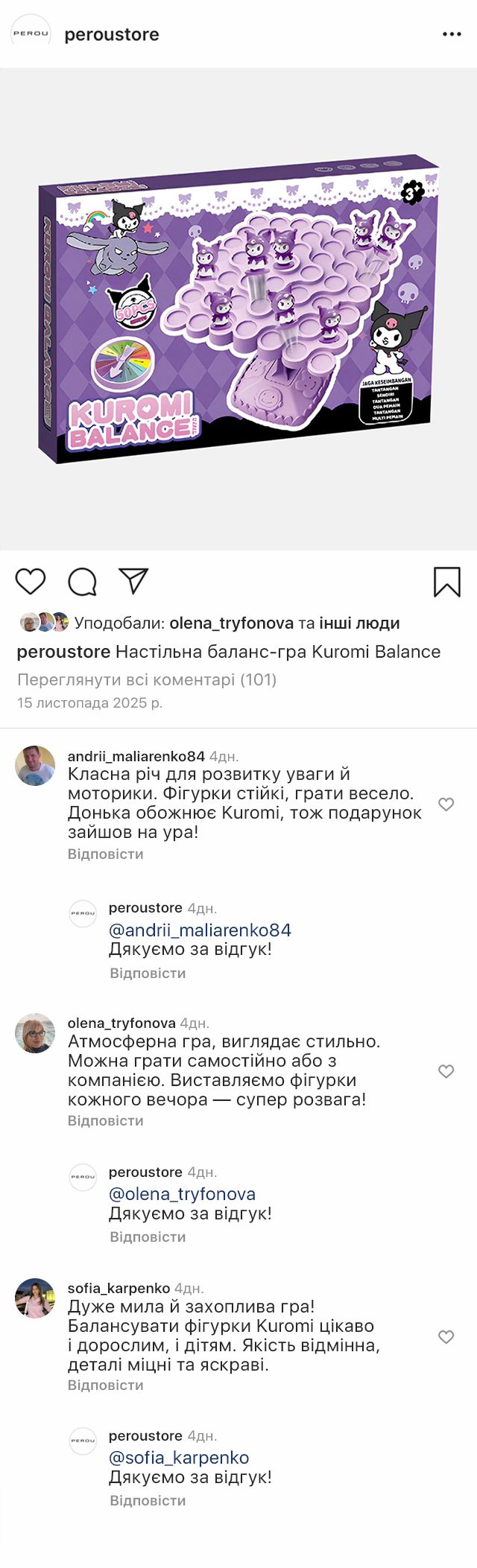This screenshot has height=1568, width=477.
Task: Reply to andrii_maliarenko84's comment
Action: [105, 854]
